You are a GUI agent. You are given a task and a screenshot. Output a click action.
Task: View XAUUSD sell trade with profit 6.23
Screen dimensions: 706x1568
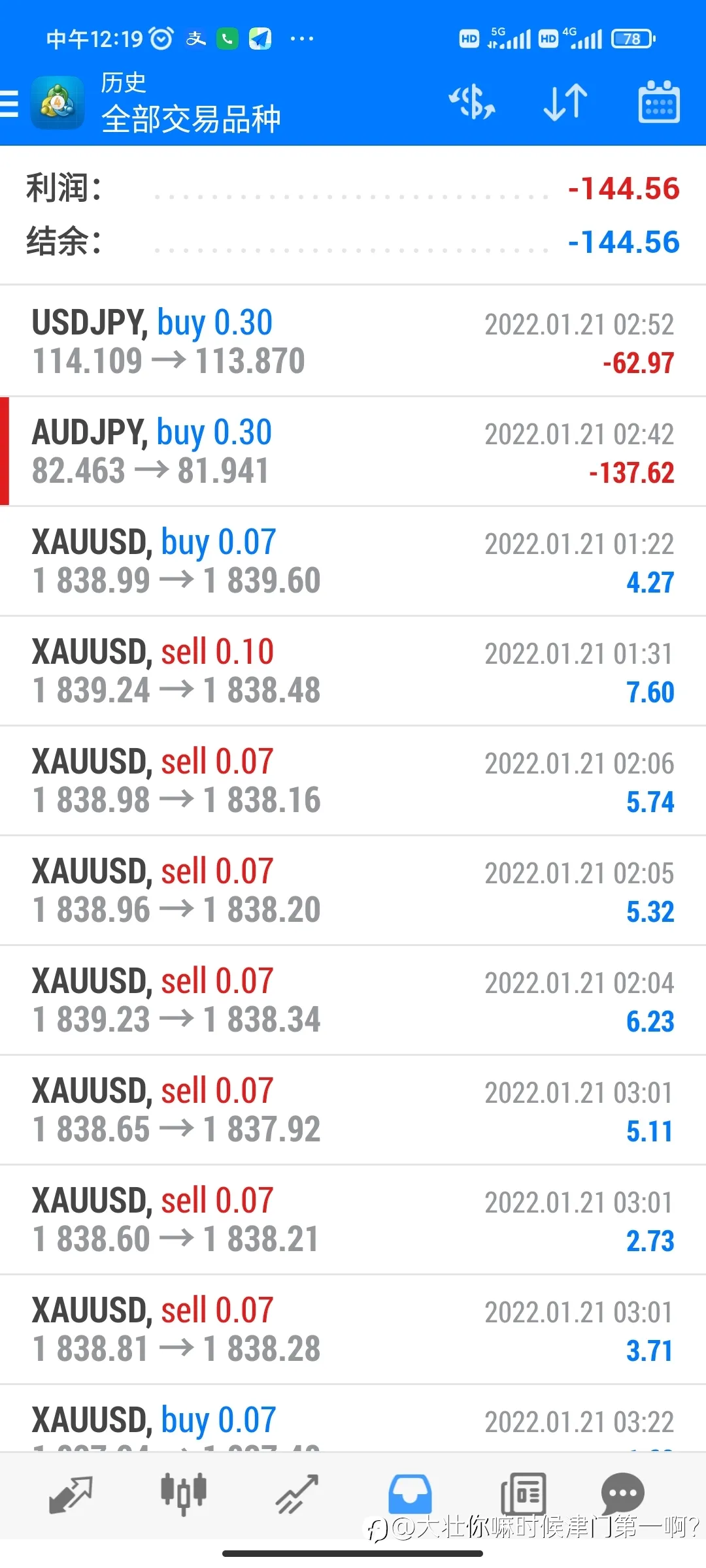click(x=353, y=1000)
